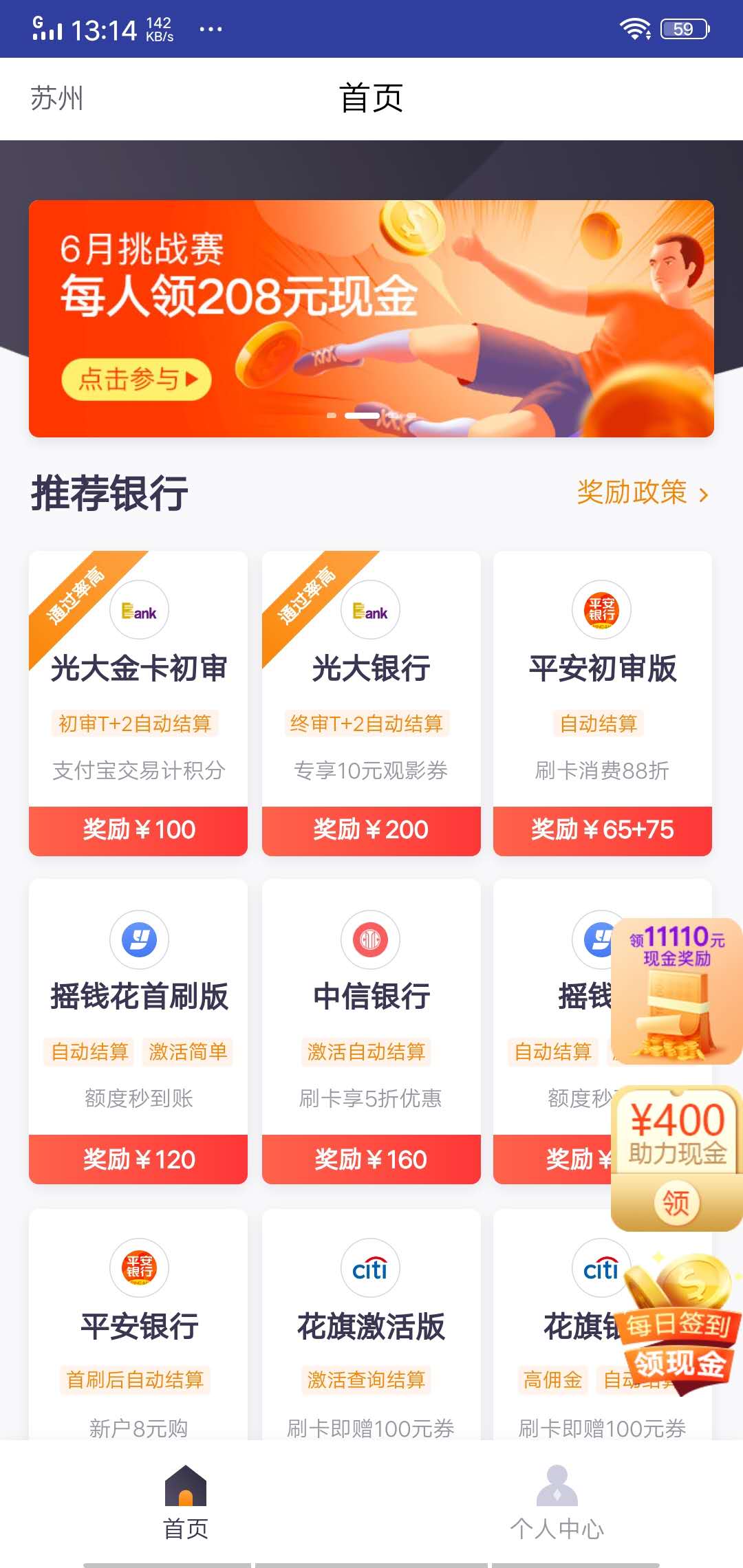
Task: Expand 奖励政策 using its chevron arrow
Action: (x=705, y=494)
